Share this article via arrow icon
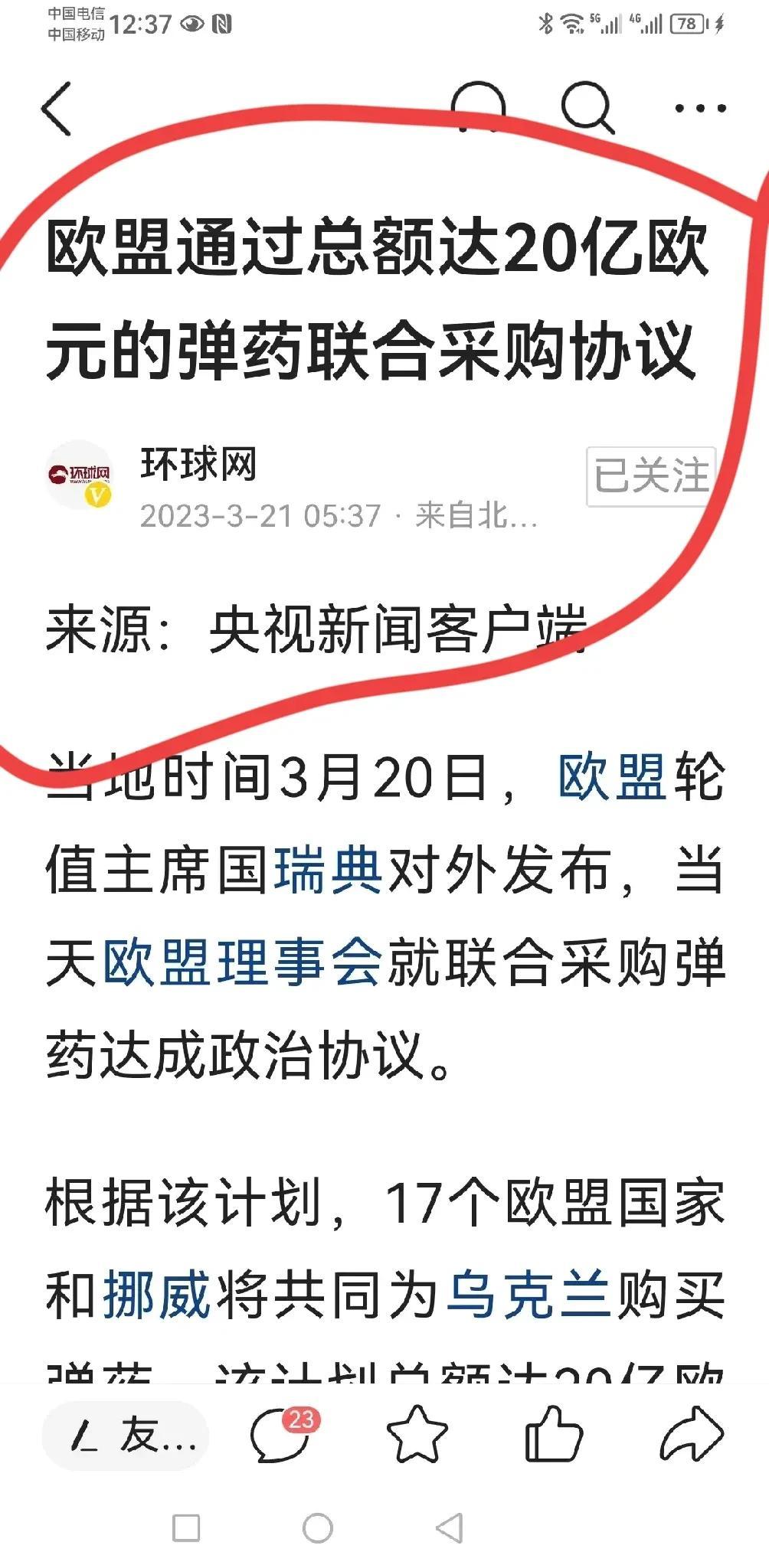This screenshot has height=1568, width=769. [691, 1433]
